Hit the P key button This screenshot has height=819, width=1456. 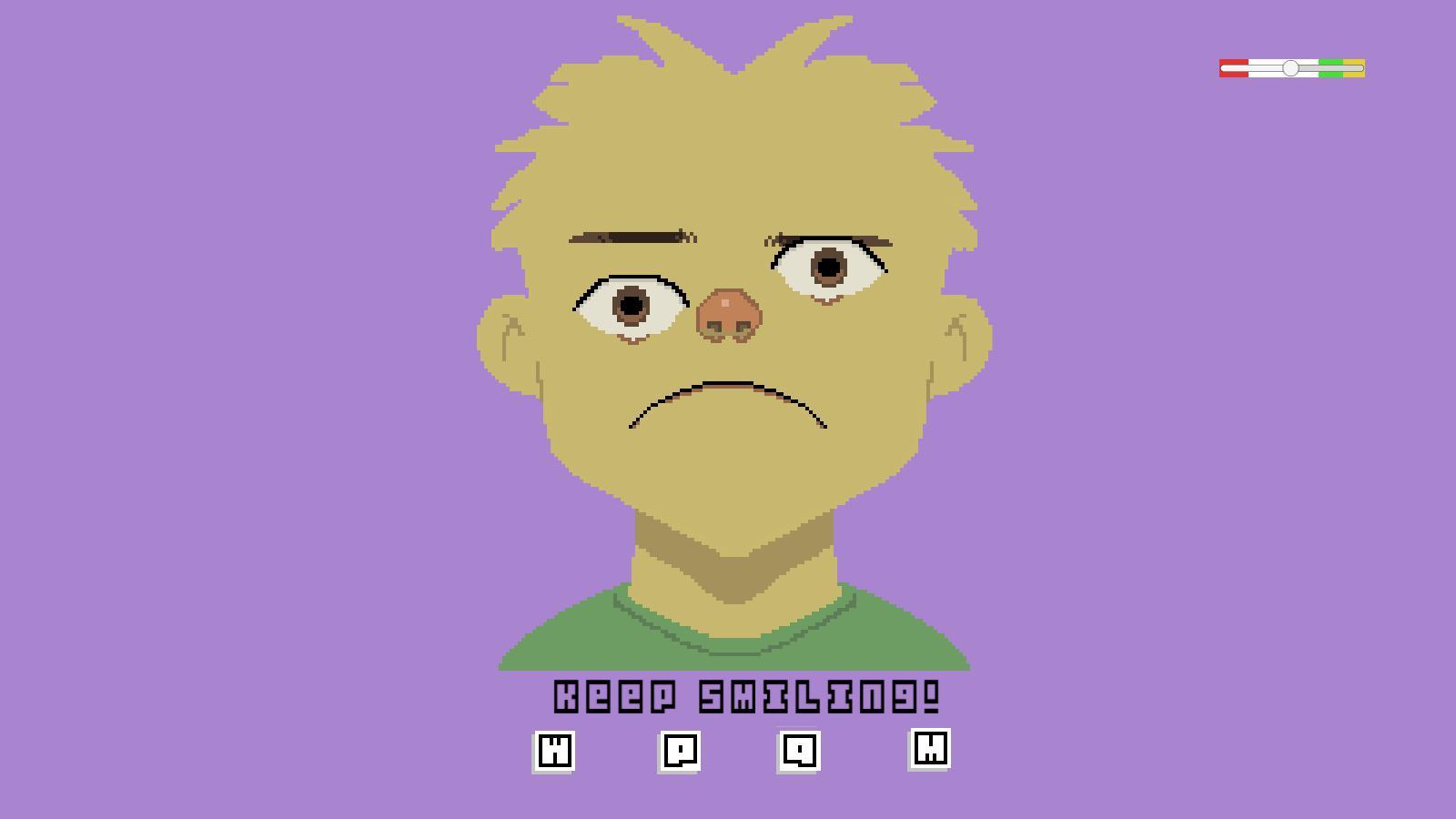click(680, 752)
